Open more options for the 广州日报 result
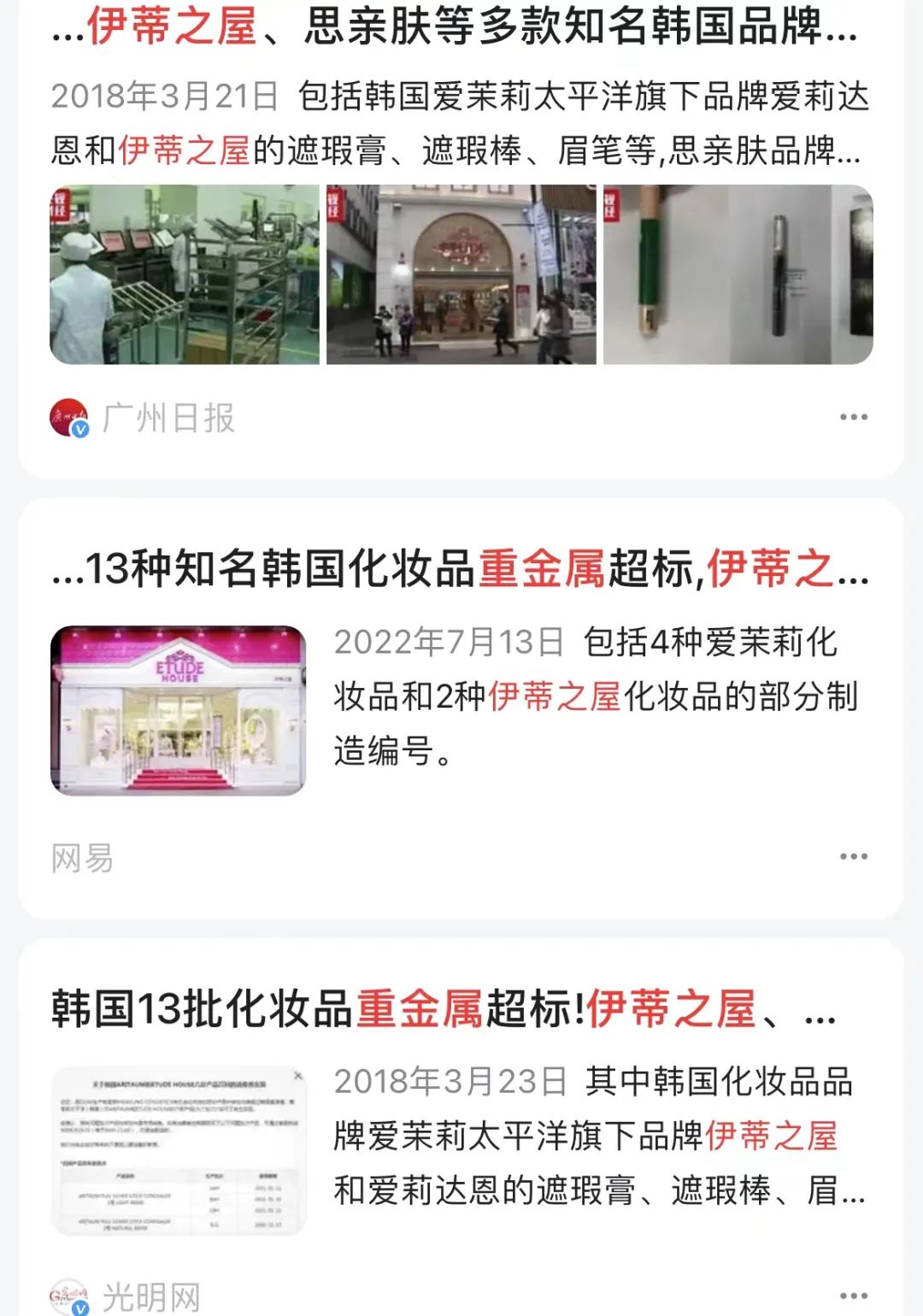Screen dimensions: 923x1316 click(853, 417)
